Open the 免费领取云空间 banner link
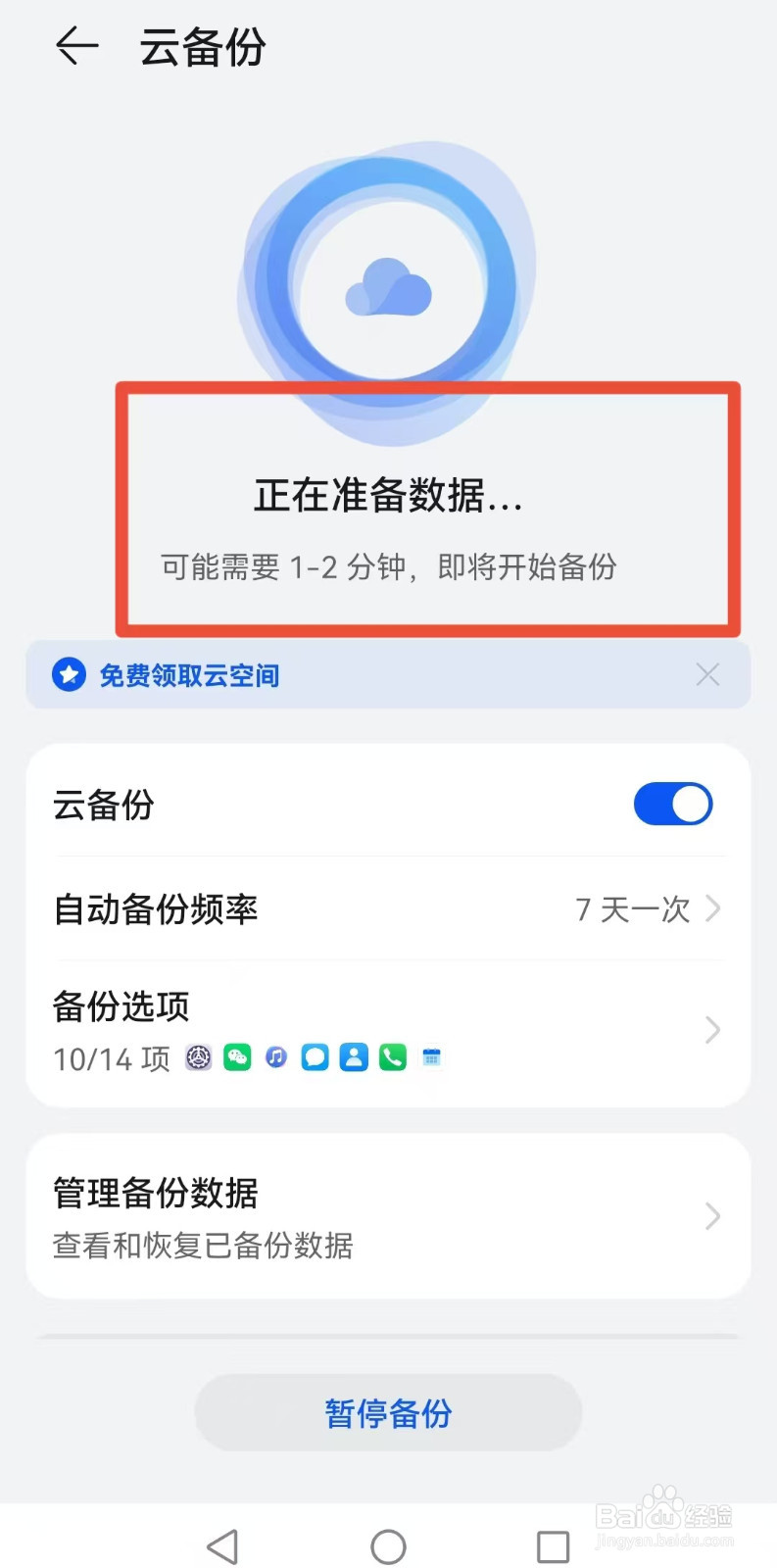Screen dimensions: 777x1568 point(188,675)
